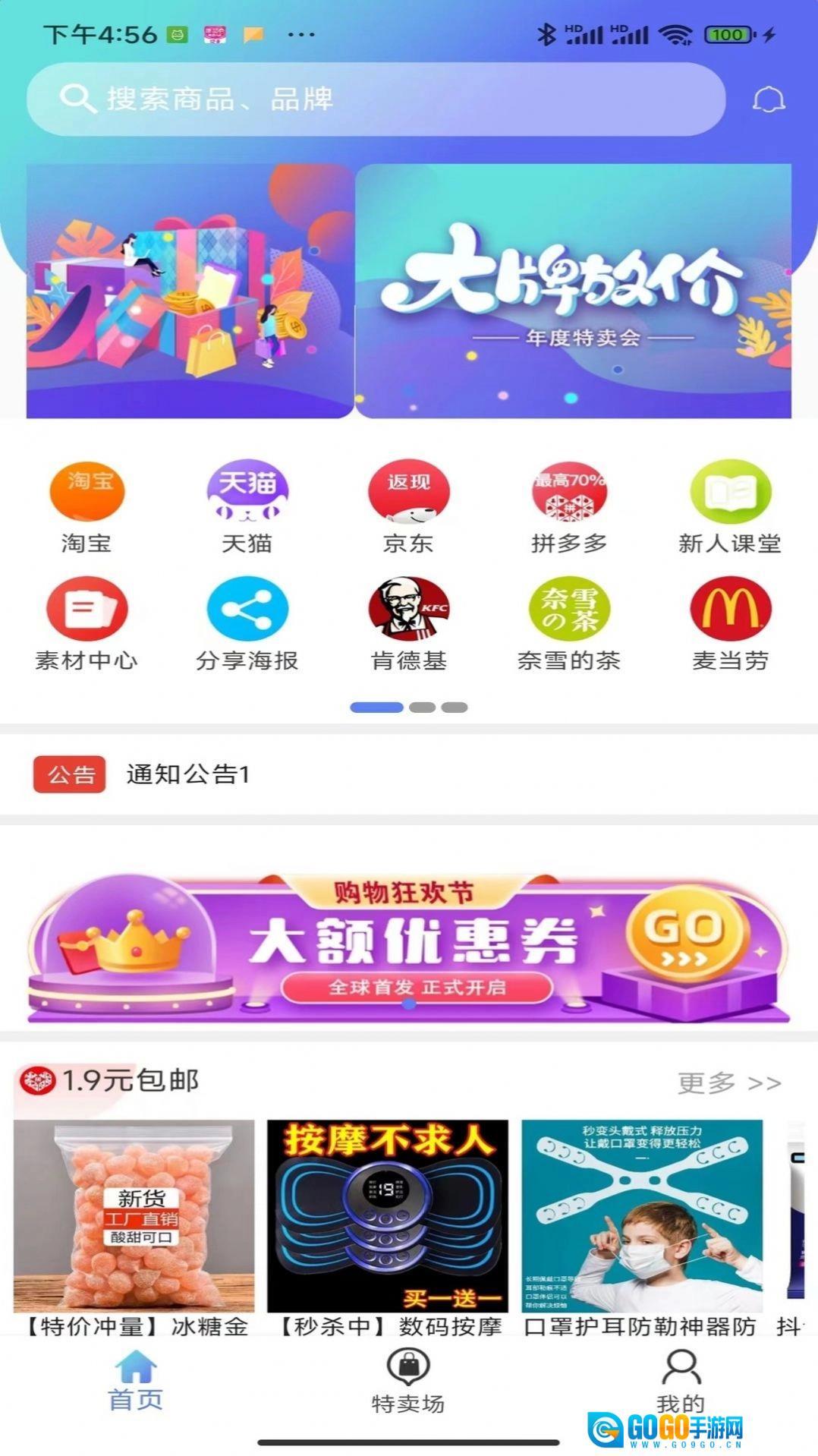
Task: Open the notifications bell
Action: tap(768, 100)
